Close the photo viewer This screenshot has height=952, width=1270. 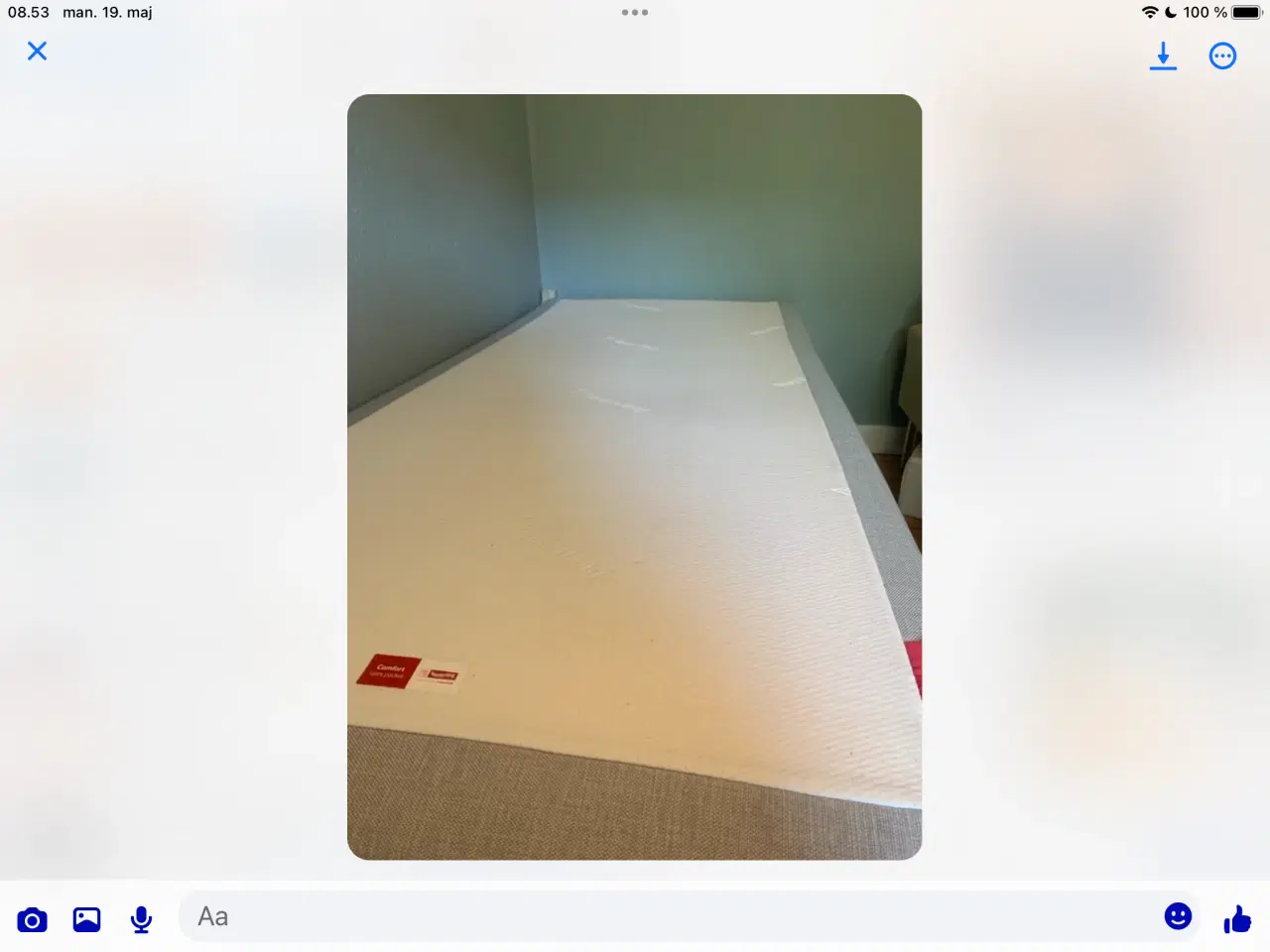37,52
